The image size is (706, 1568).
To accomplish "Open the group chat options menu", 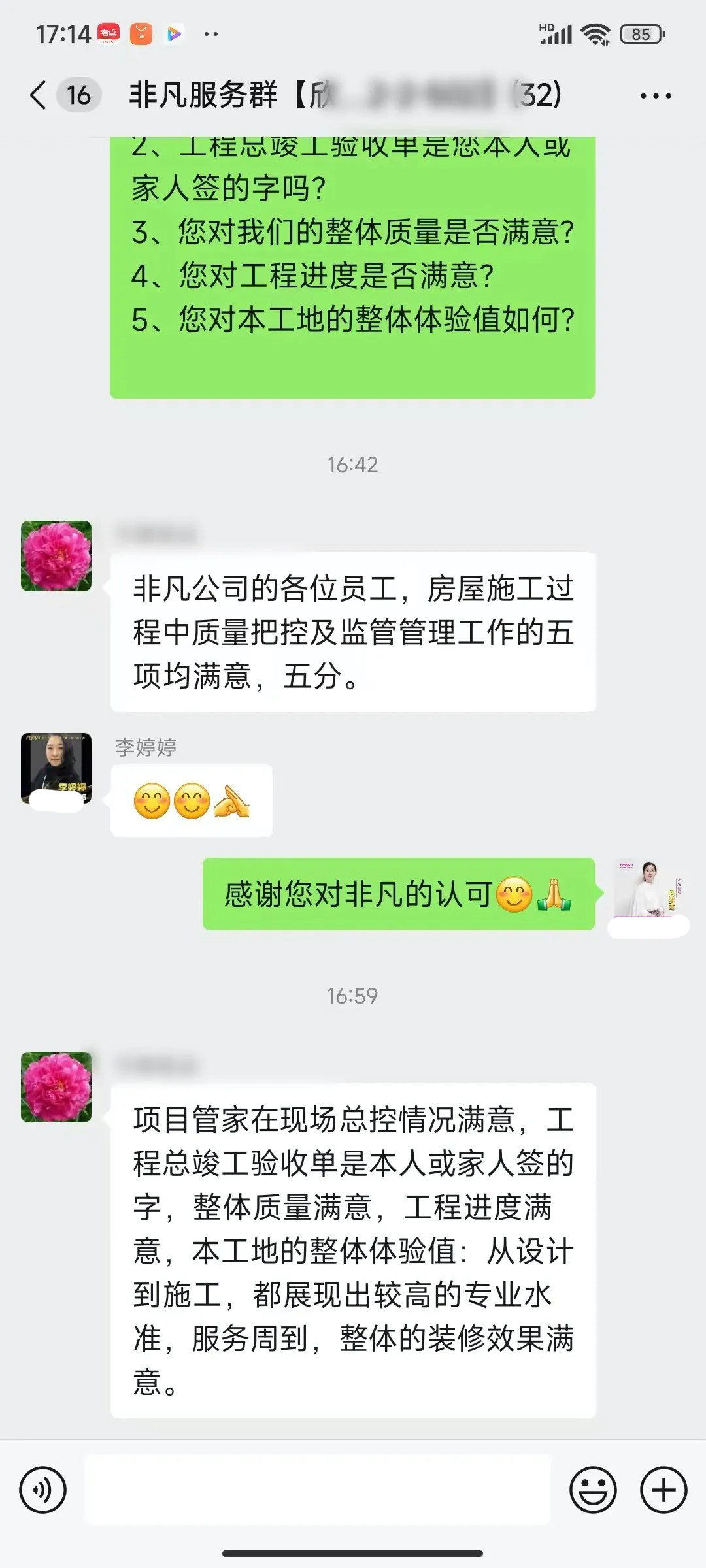I will (655, 96).
